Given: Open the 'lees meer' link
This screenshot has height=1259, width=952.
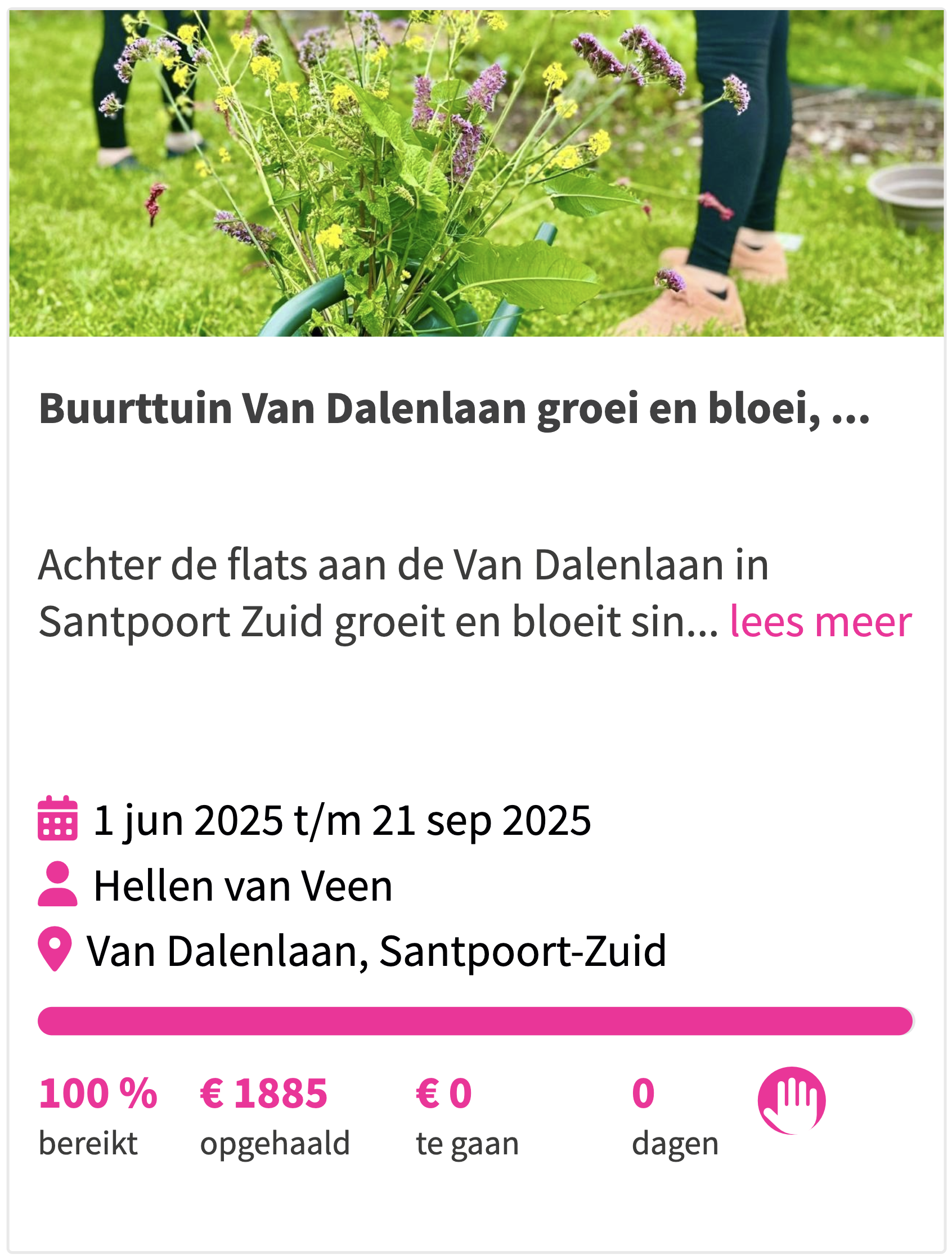Looking at the screenshot, I should 820,622.
